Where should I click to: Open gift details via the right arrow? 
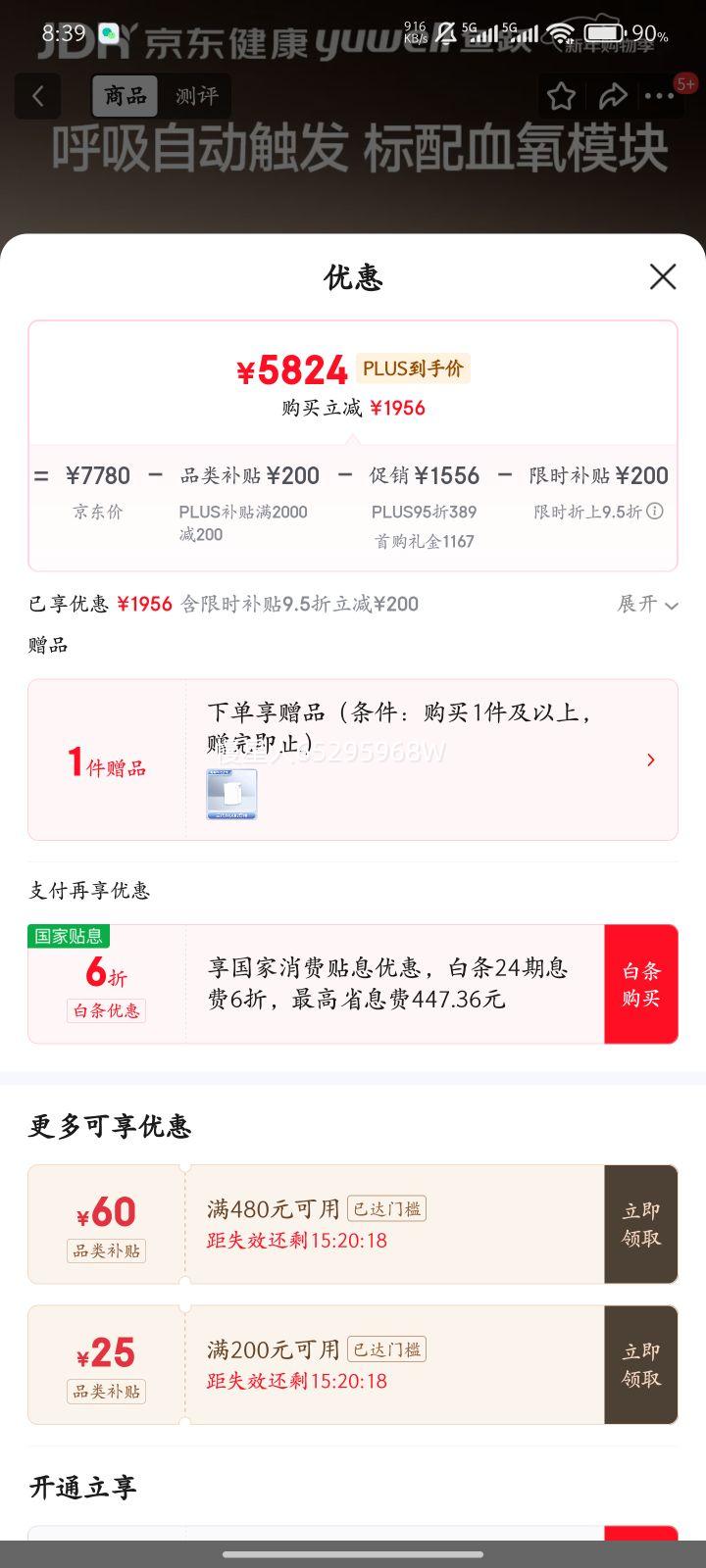pyautogui.click(x=650, y=759)
